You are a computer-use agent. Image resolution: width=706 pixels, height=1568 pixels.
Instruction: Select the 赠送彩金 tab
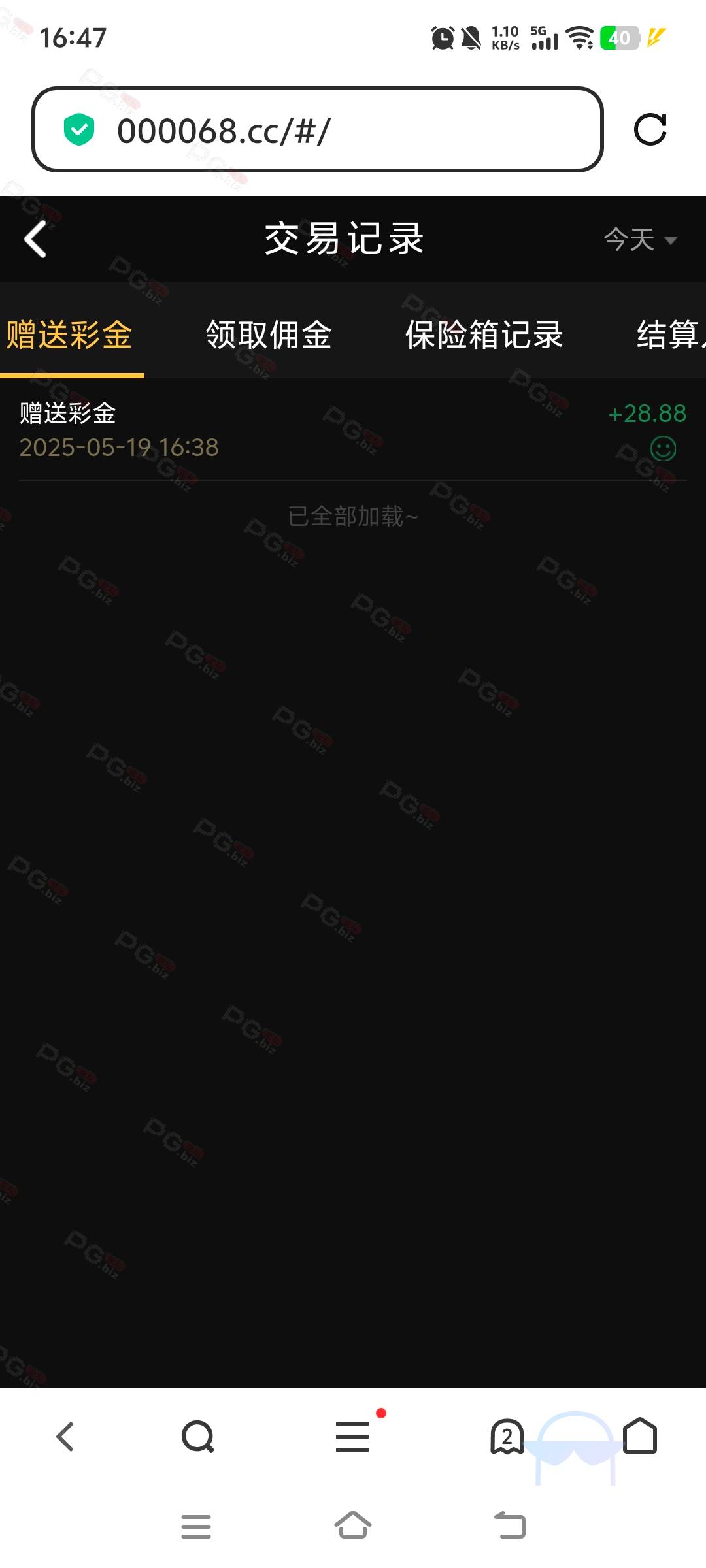pyautogui.click(x=69, y=335)
